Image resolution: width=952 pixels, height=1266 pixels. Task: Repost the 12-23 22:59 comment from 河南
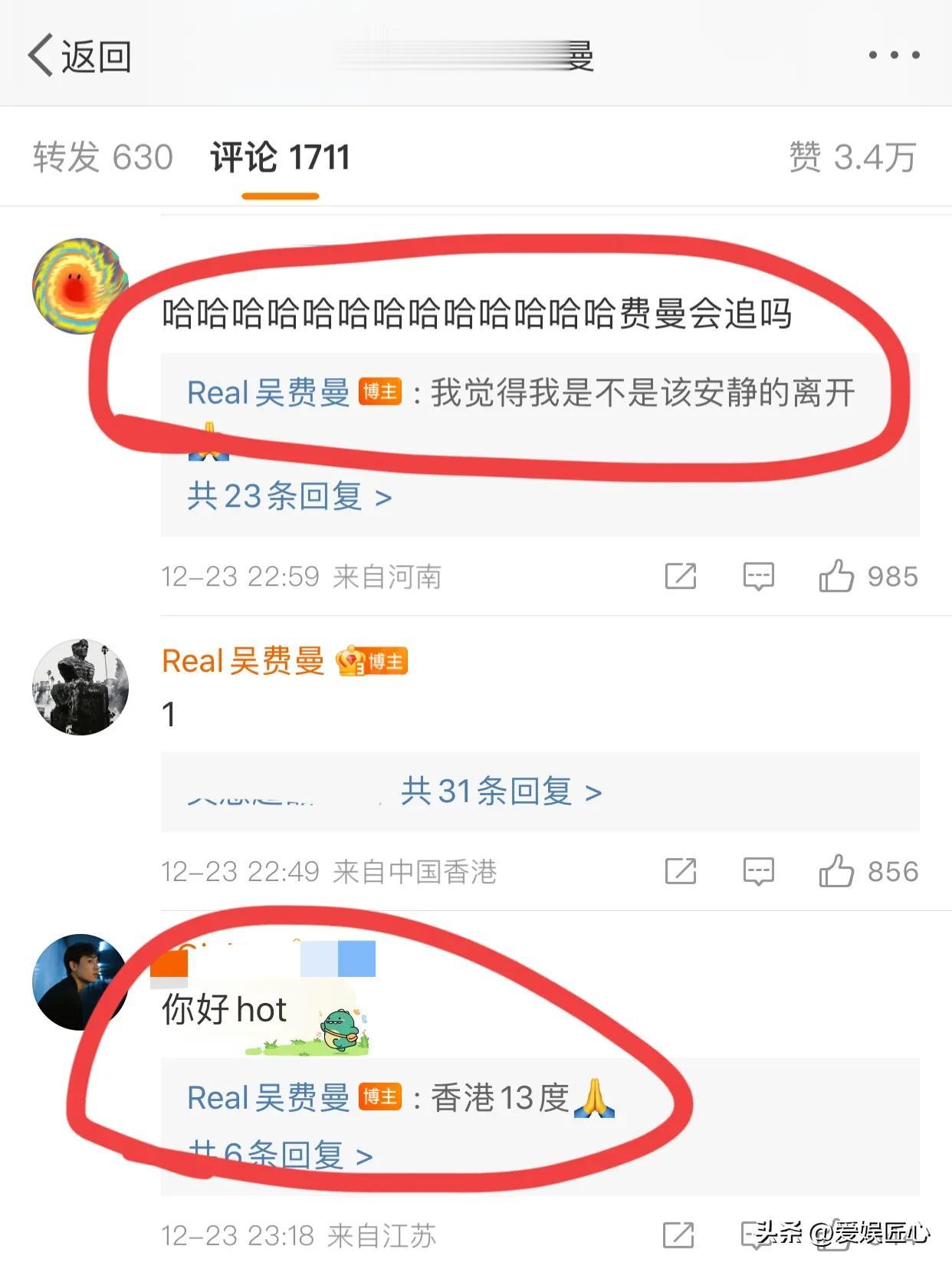coord(680,576)
